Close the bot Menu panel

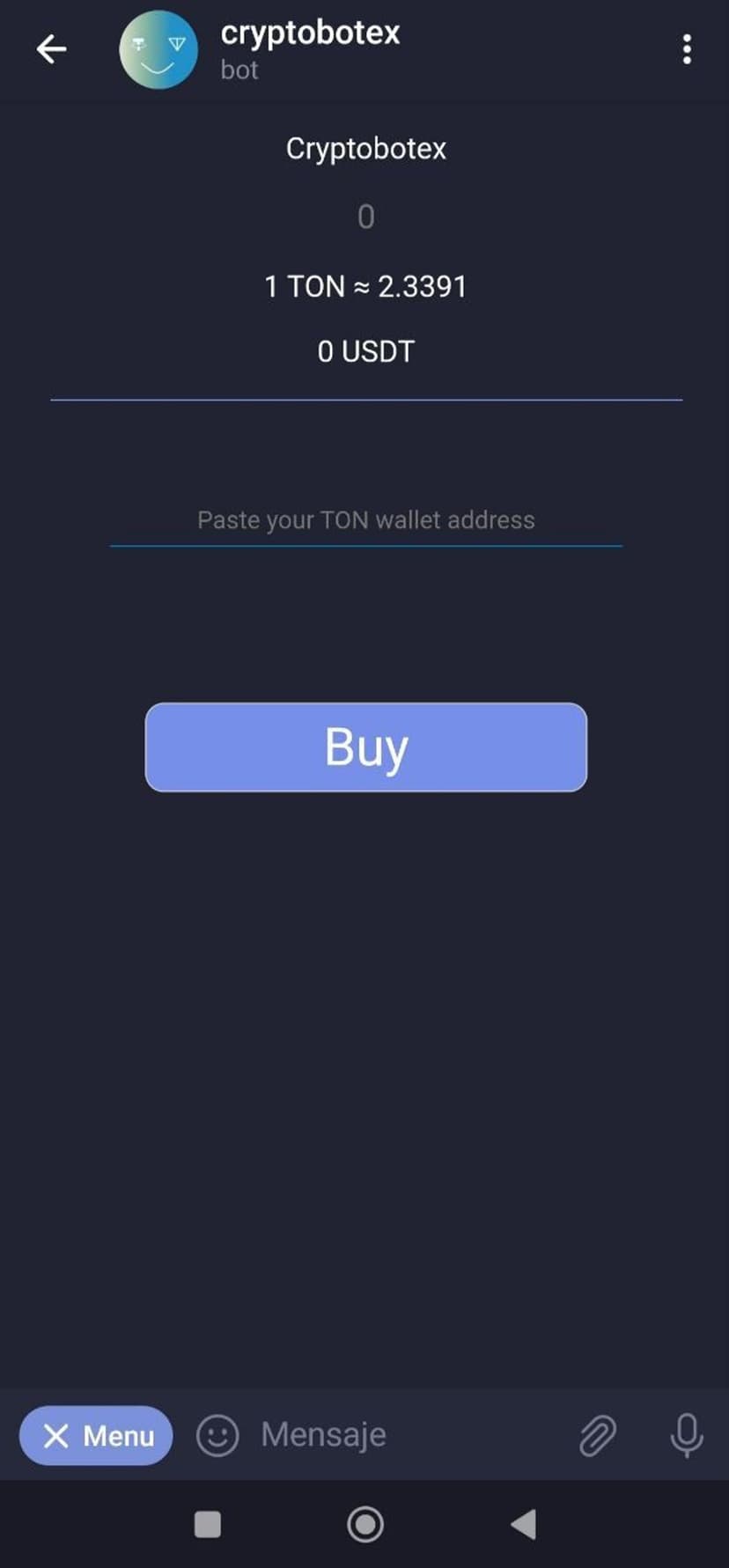coord(96,1436)
